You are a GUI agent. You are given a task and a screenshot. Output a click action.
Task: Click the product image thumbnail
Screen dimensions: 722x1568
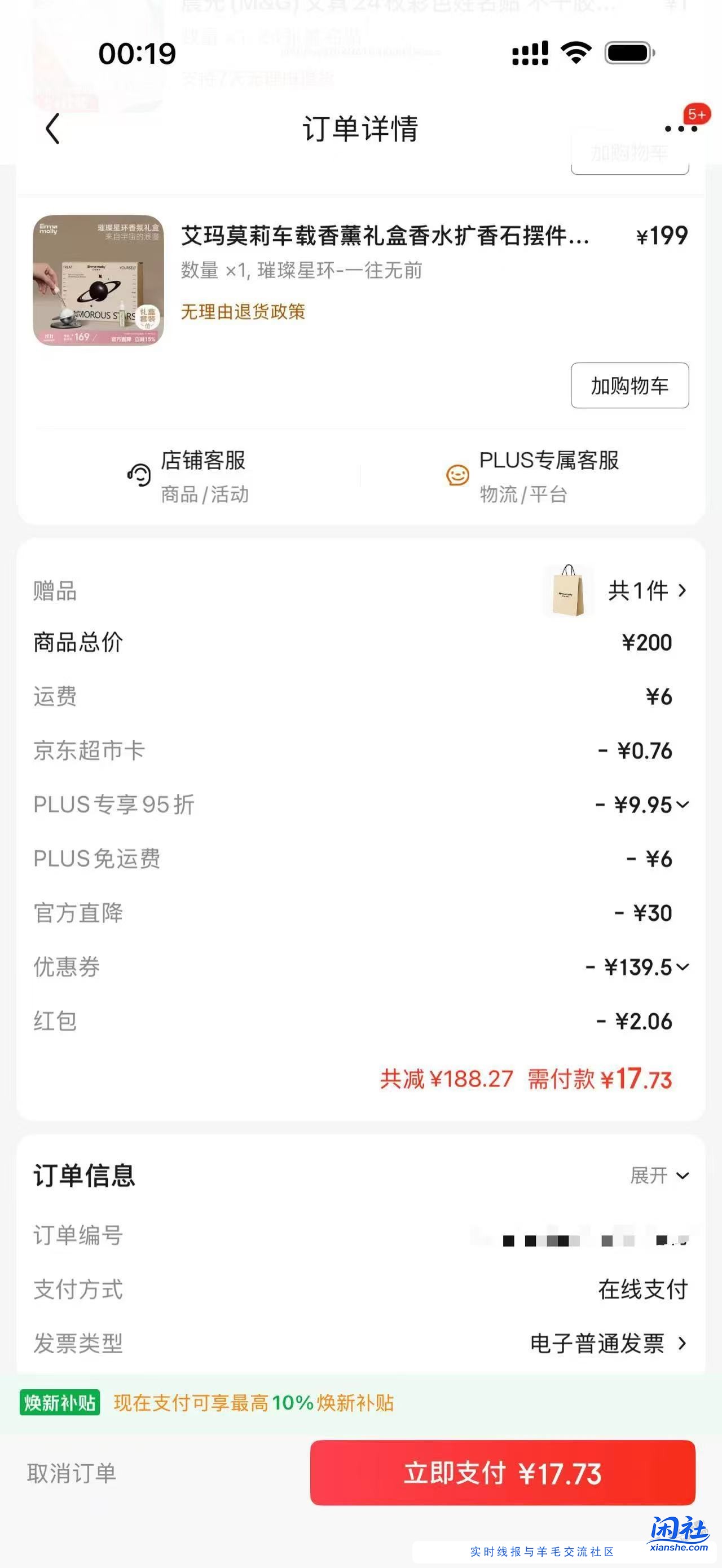[x=99, y=284]
